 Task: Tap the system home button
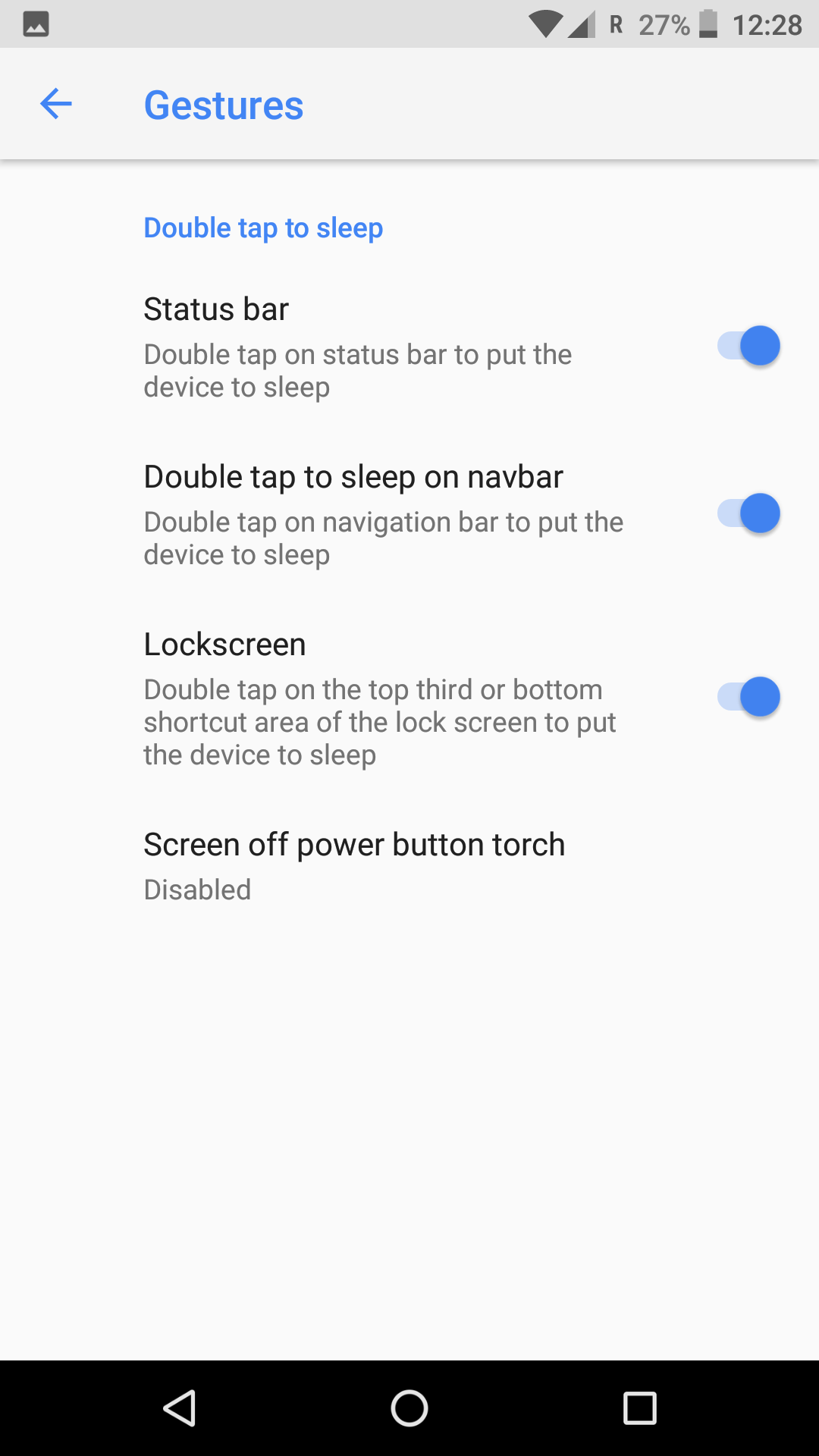tap(409, 1409)
